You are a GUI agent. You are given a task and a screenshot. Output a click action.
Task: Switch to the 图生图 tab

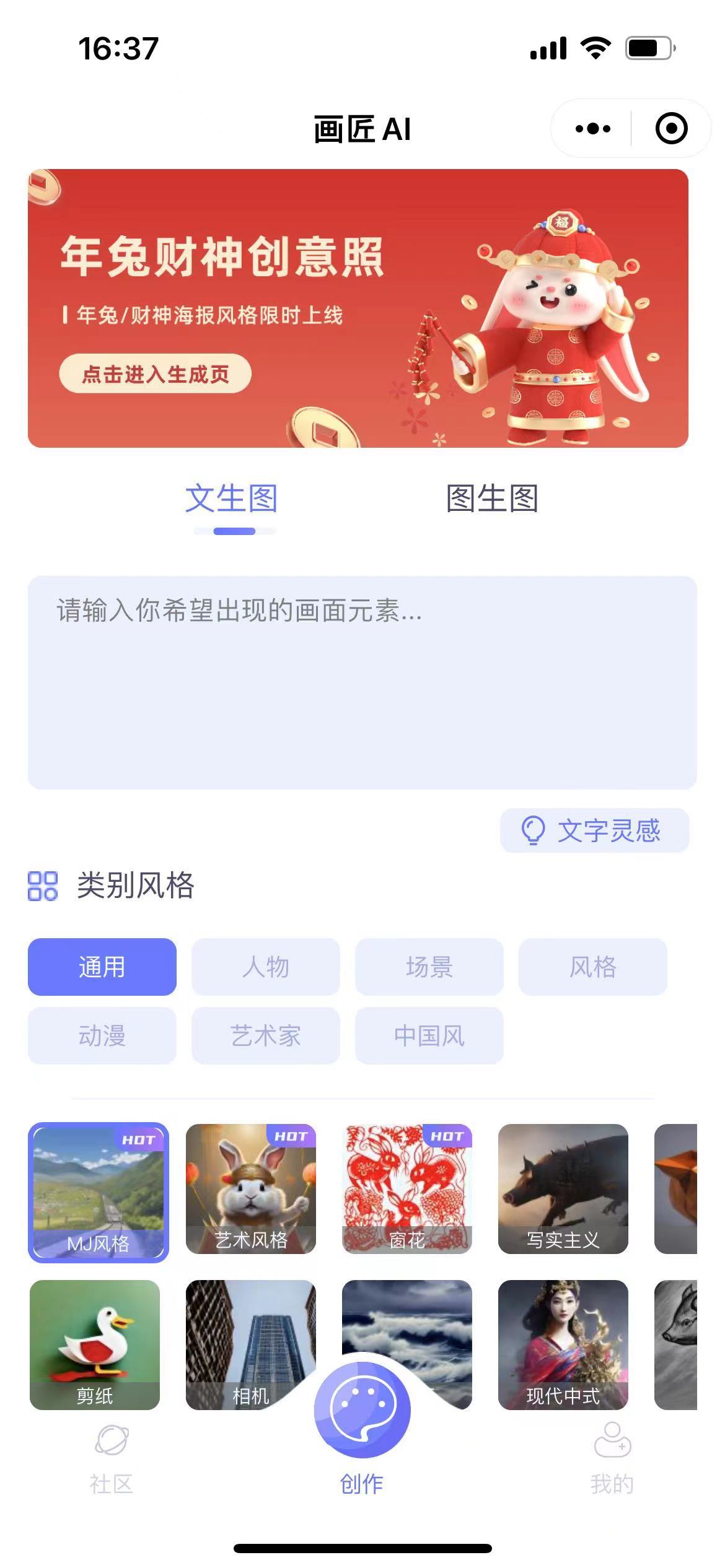point(492,499)
